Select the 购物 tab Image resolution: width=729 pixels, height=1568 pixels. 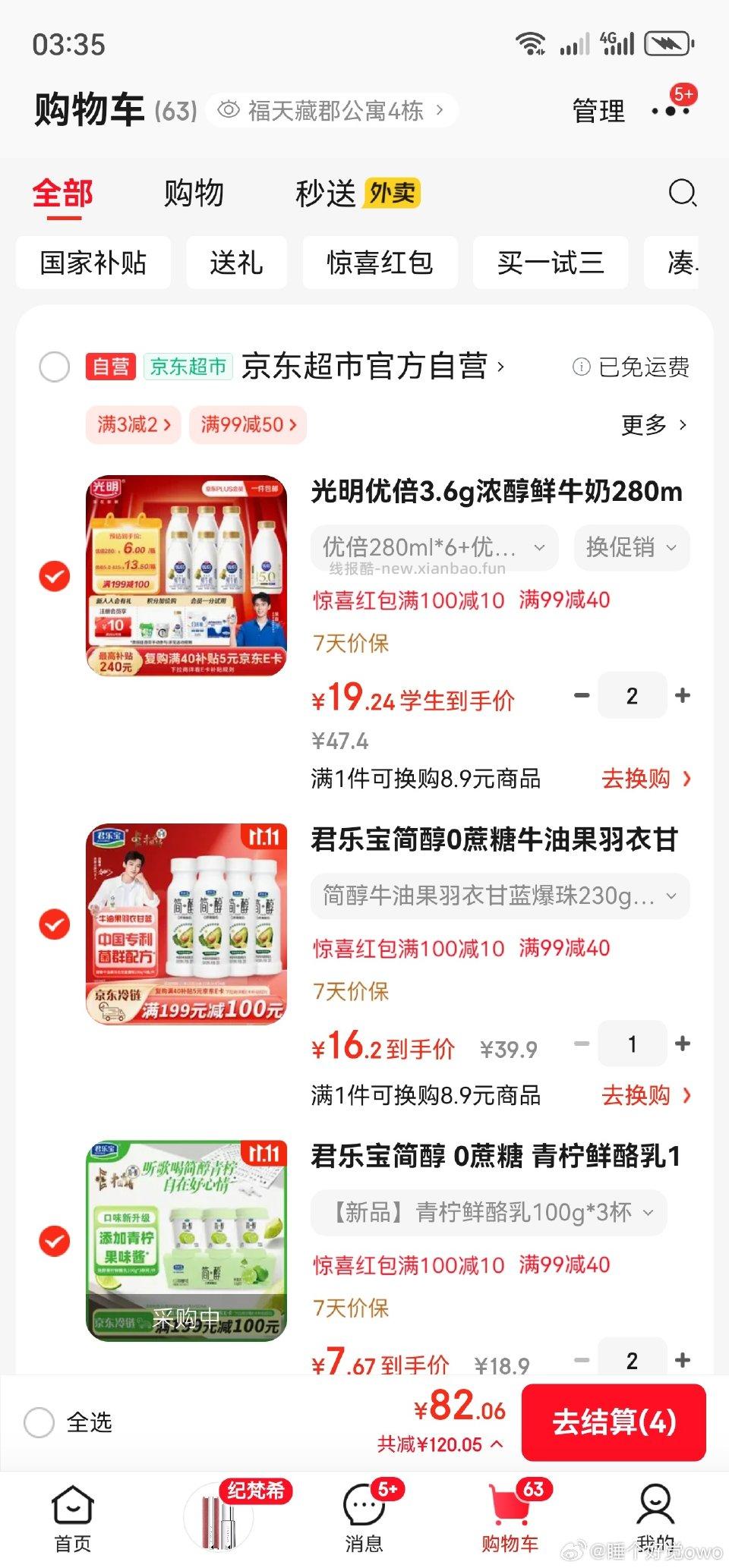pos(192,192)
